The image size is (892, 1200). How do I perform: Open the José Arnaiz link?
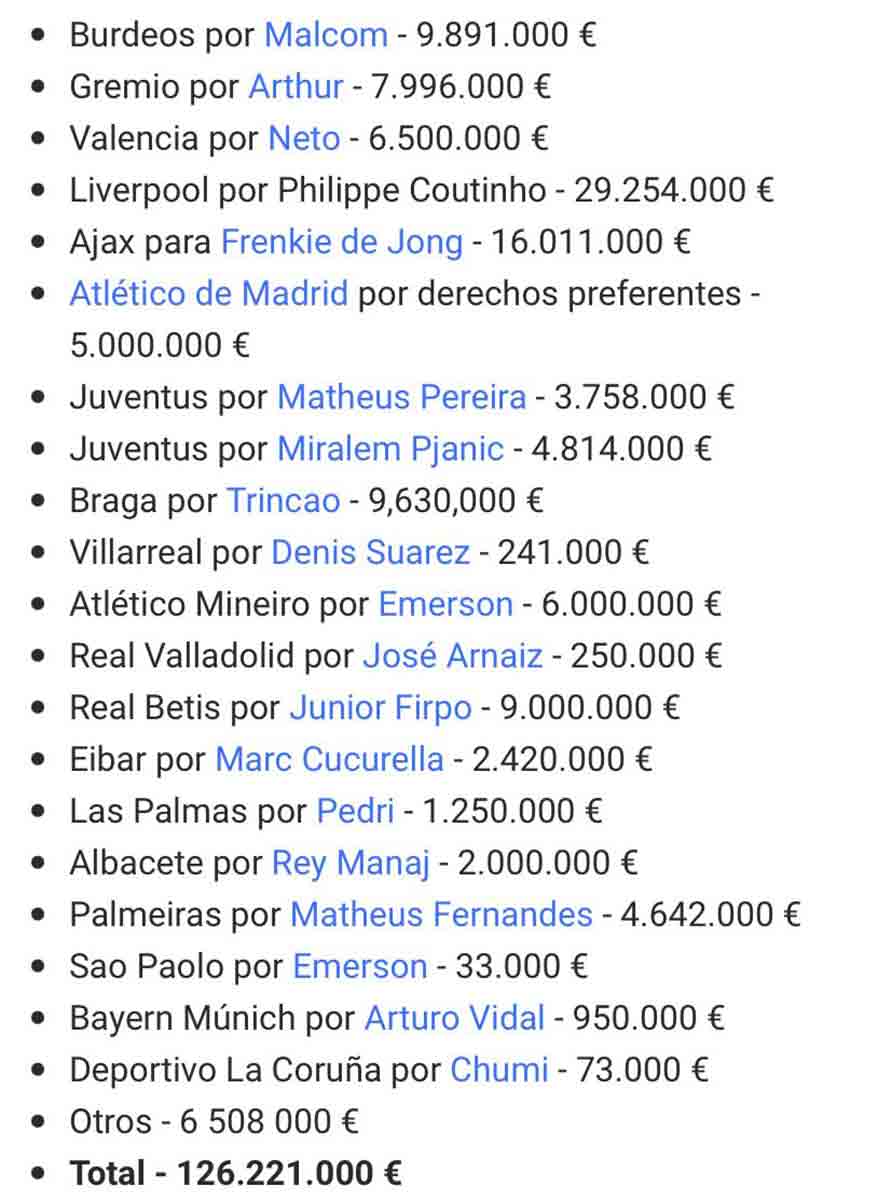452,656
